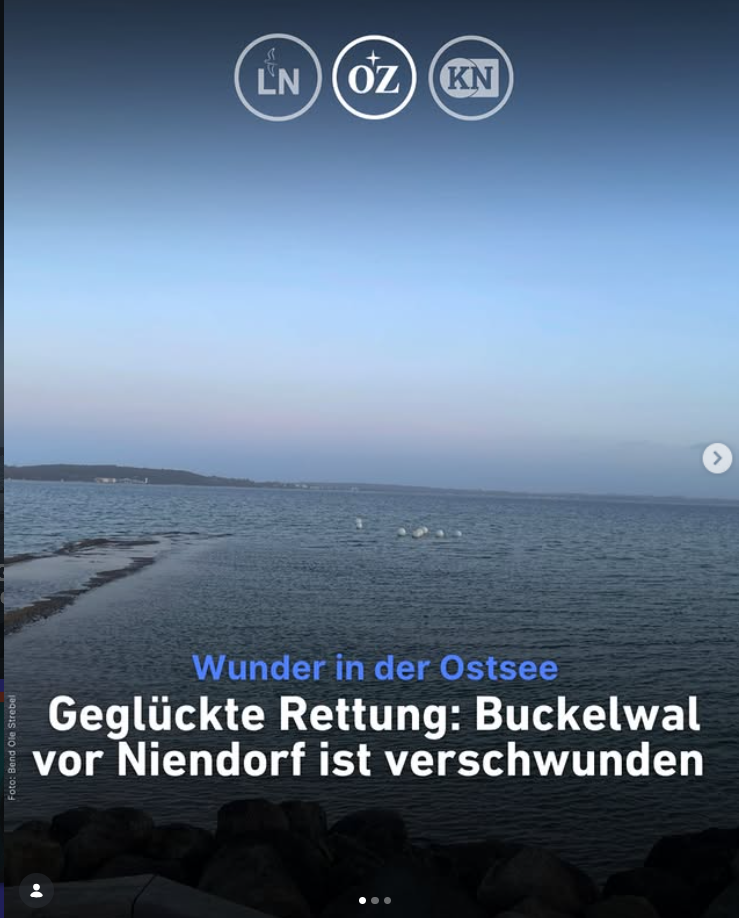This screenshot has width=739, height=918.
Task: Select the first carousel indicator dot
Action: click(362, 900)
